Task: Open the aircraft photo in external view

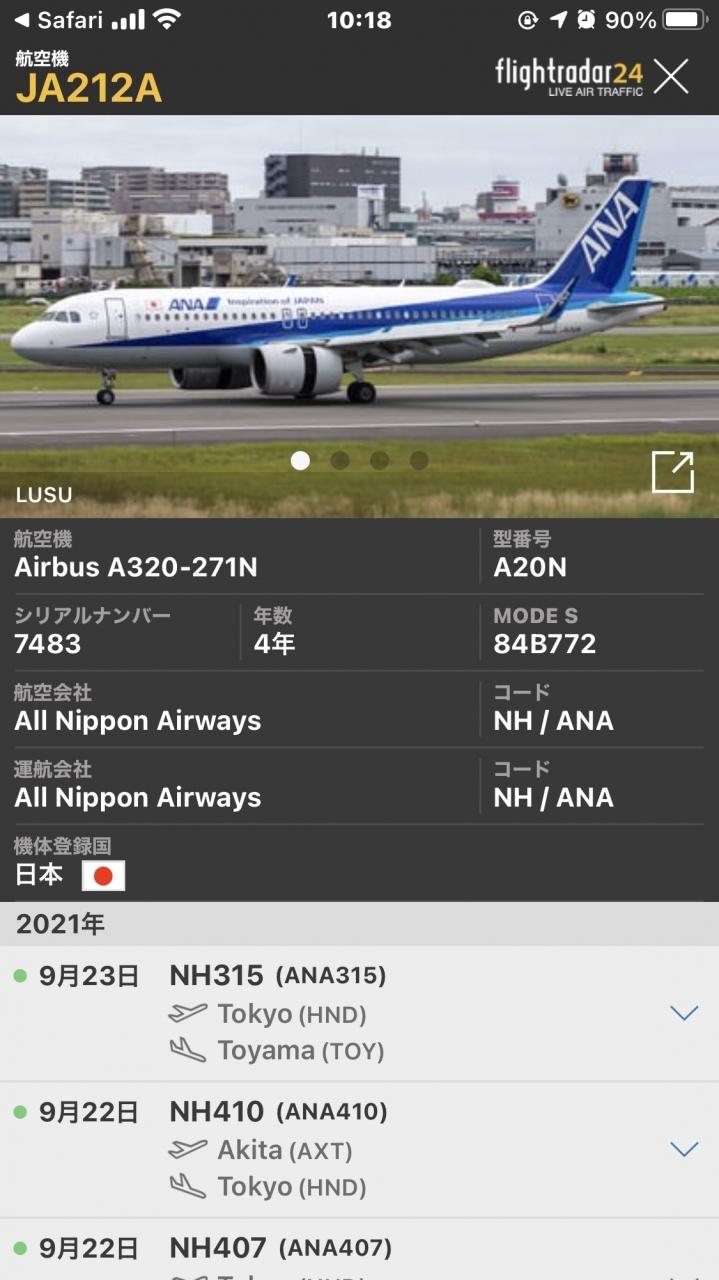Action: [672, 472]
